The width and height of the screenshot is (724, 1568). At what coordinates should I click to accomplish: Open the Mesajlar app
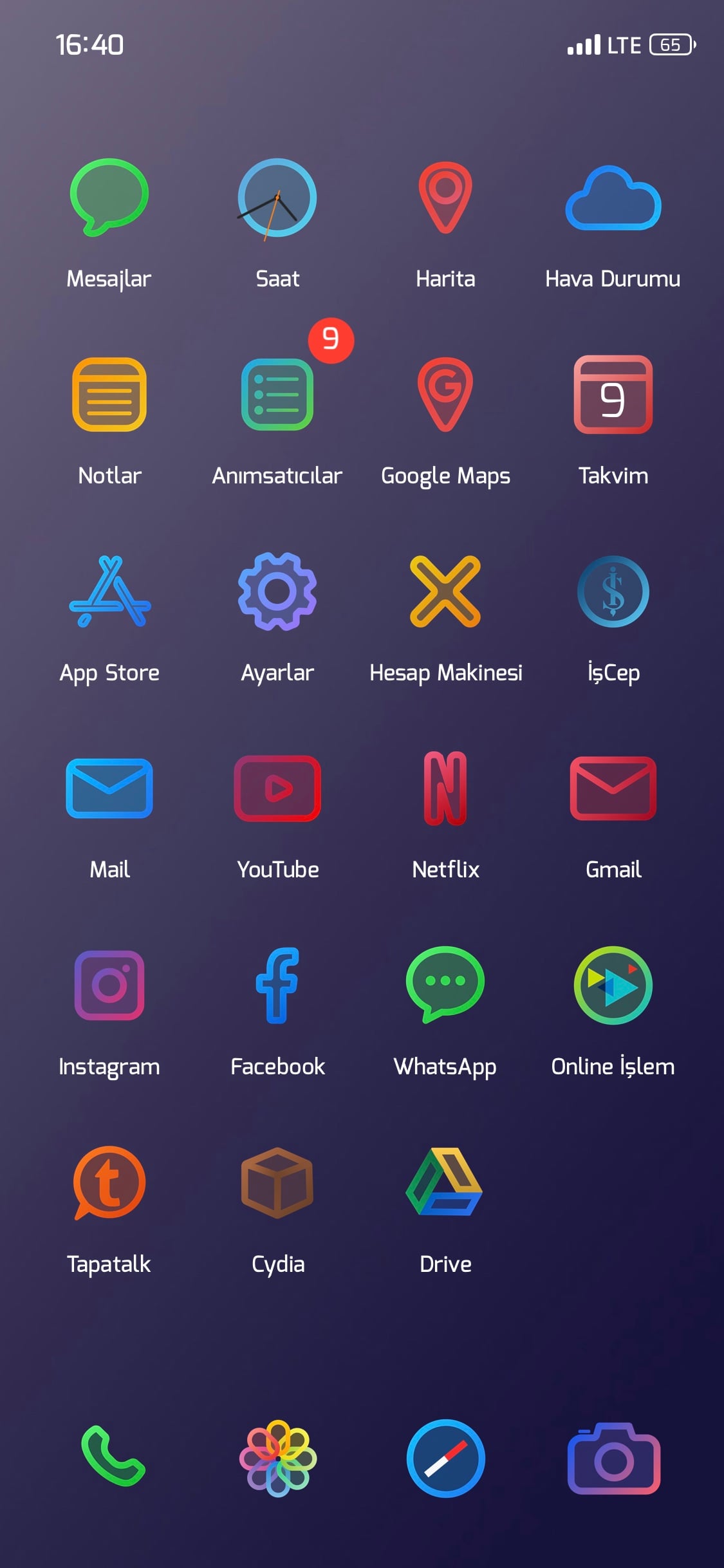point(109,198)
